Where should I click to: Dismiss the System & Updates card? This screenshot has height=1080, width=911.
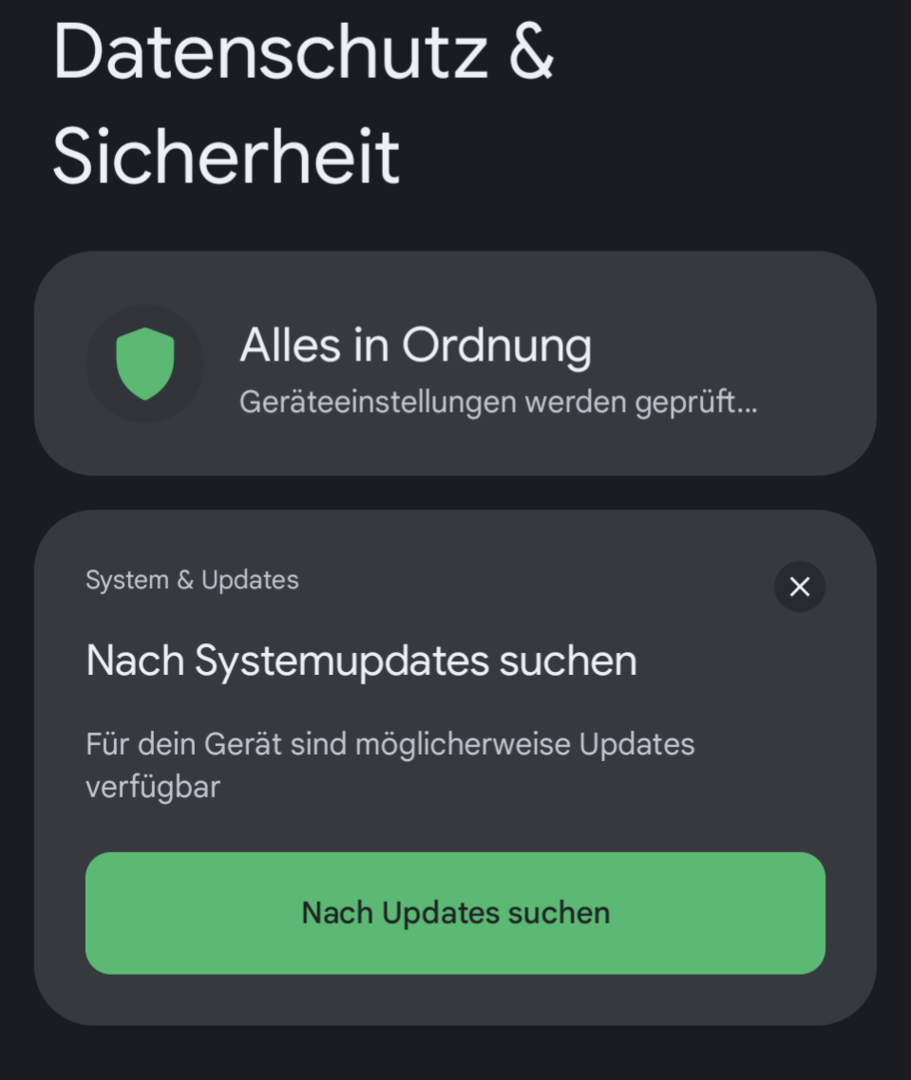(x=799, y=587)
